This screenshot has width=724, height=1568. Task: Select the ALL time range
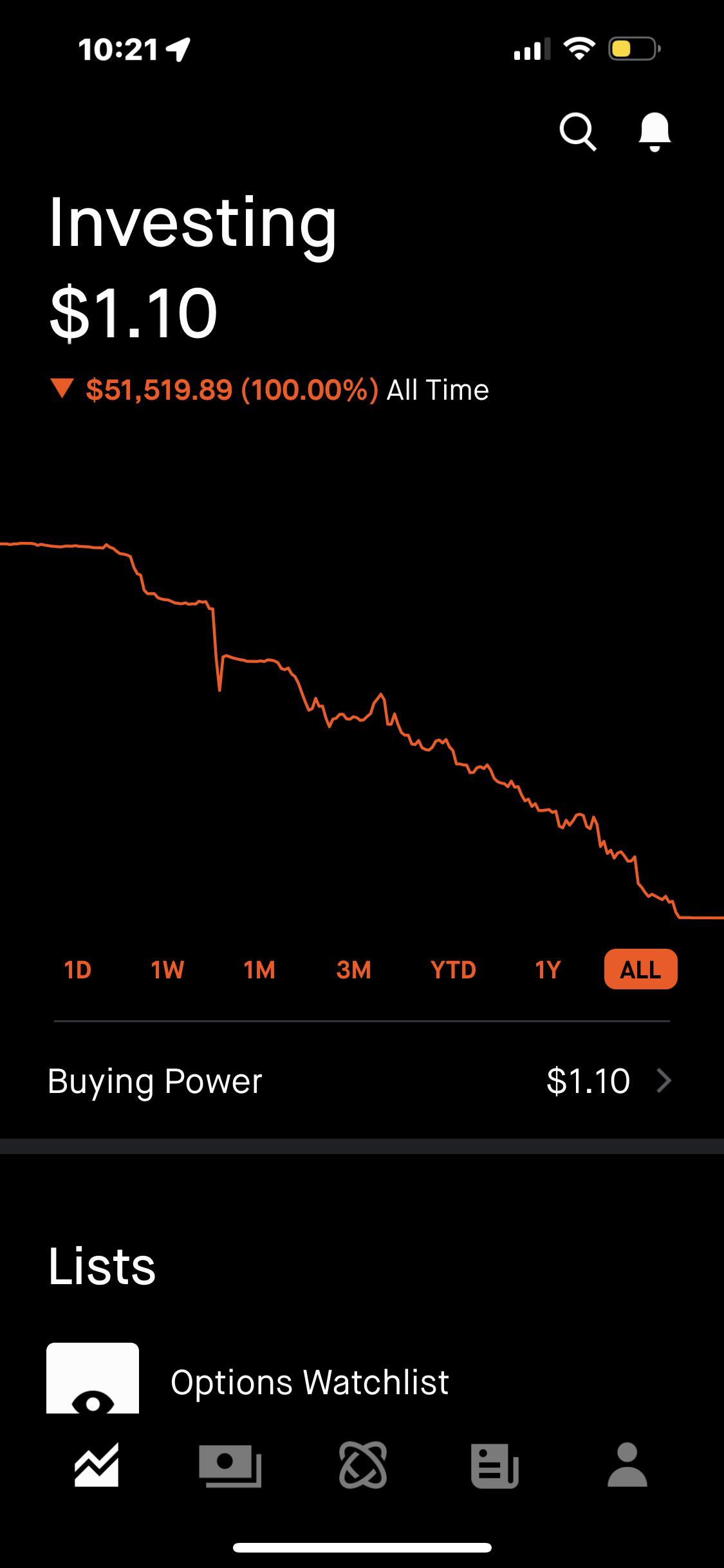[640, 969]
